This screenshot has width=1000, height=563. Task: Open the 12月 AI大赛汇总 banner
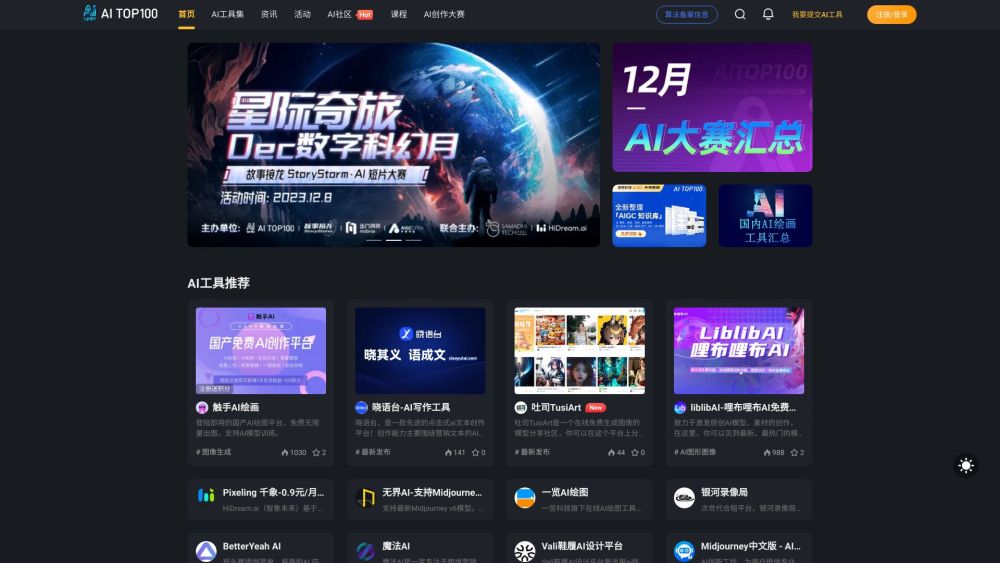[712, 107]
